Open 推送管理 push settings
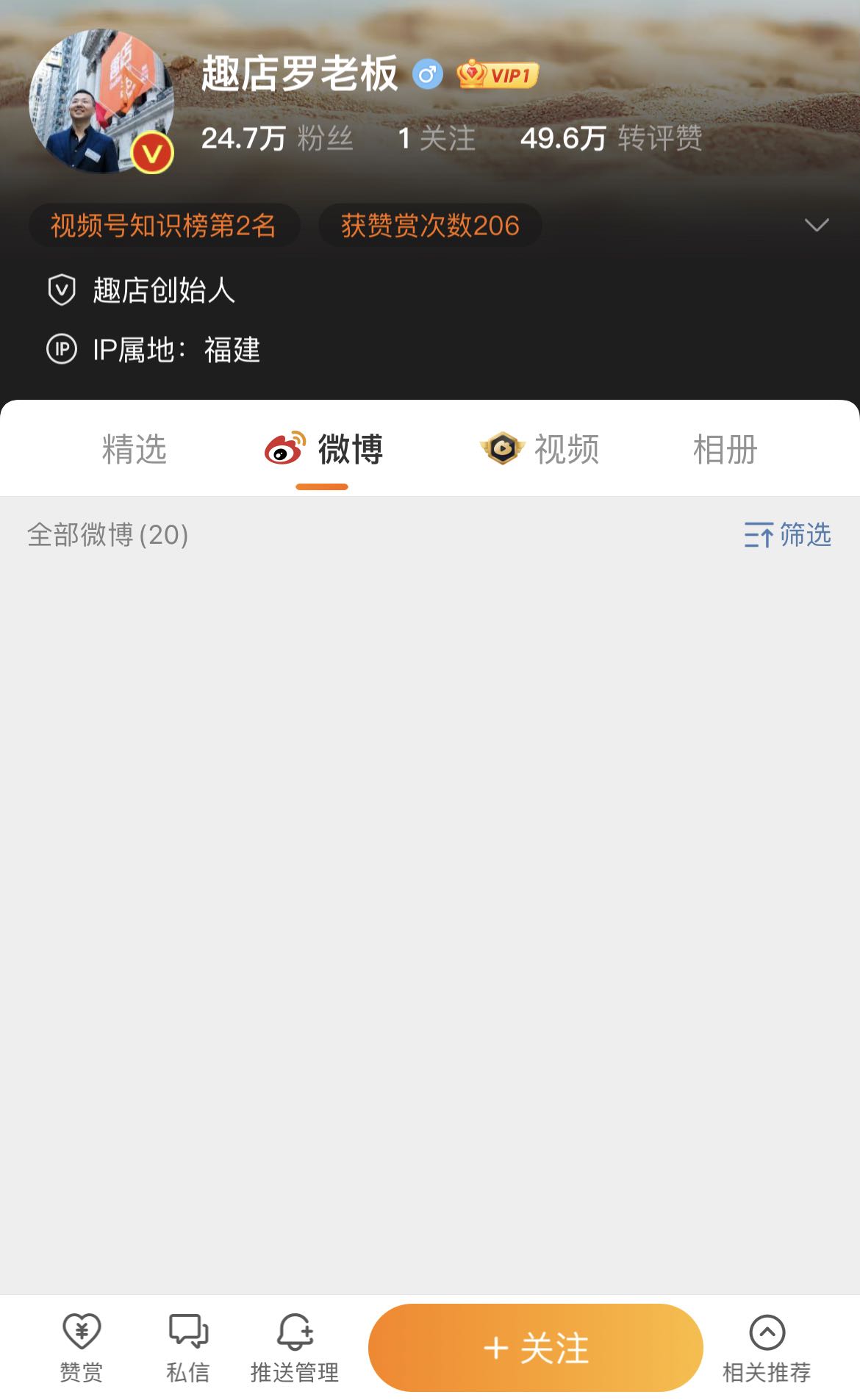This screenshot has width=860, height=1400. pyautogui.click(x=295, y=1347)
